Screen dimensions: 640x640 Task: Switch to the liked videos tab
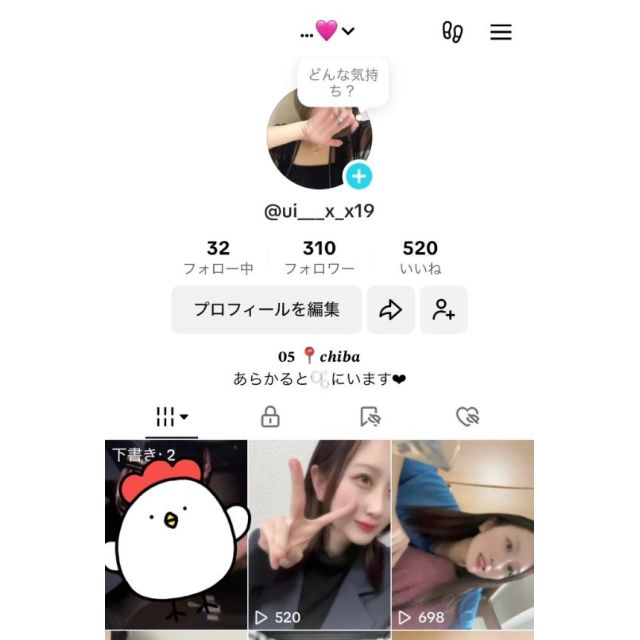pos(467,417)
